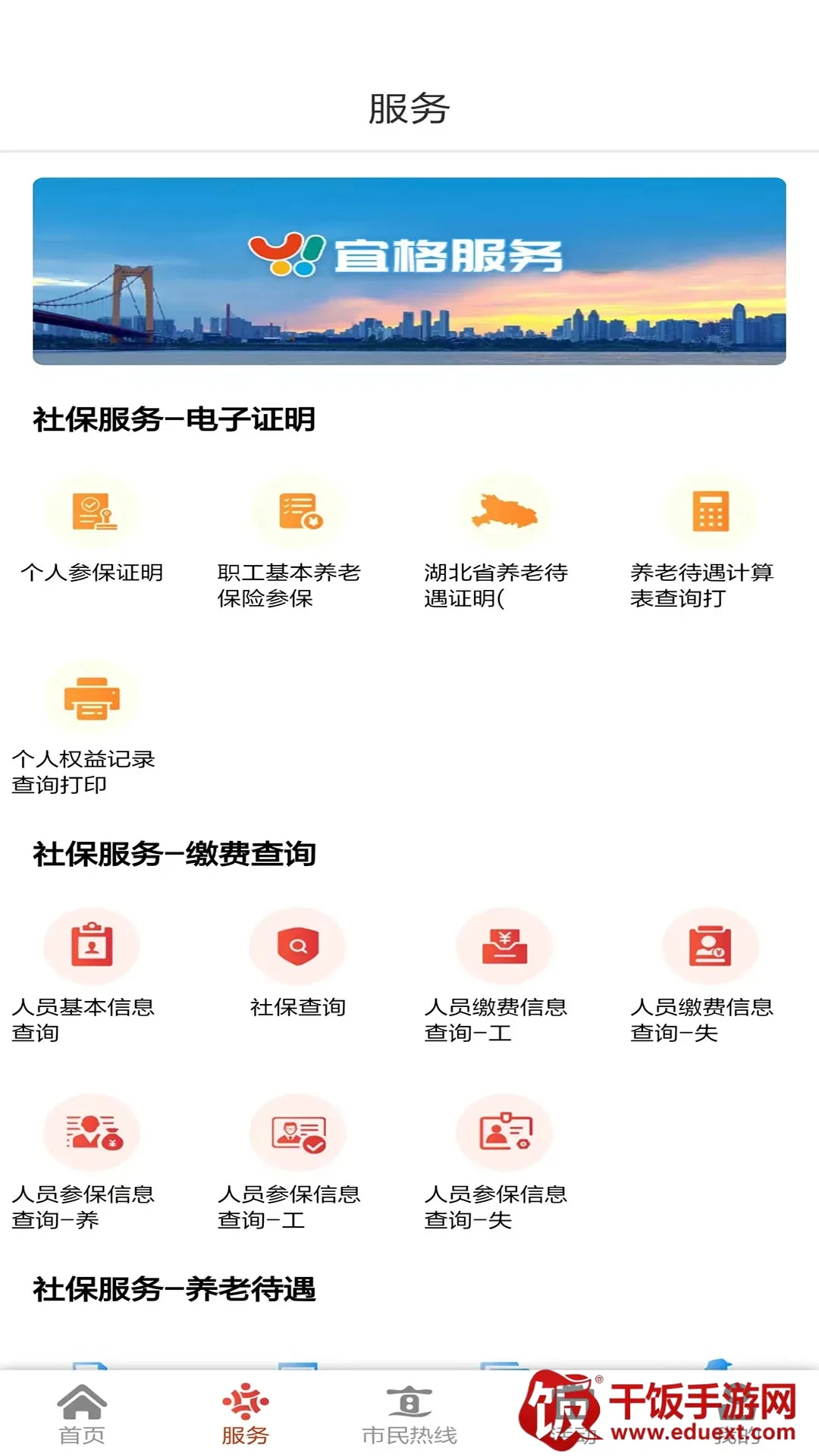
Task: Open 人员基本信息查询
Action: (x=93, y=946)
